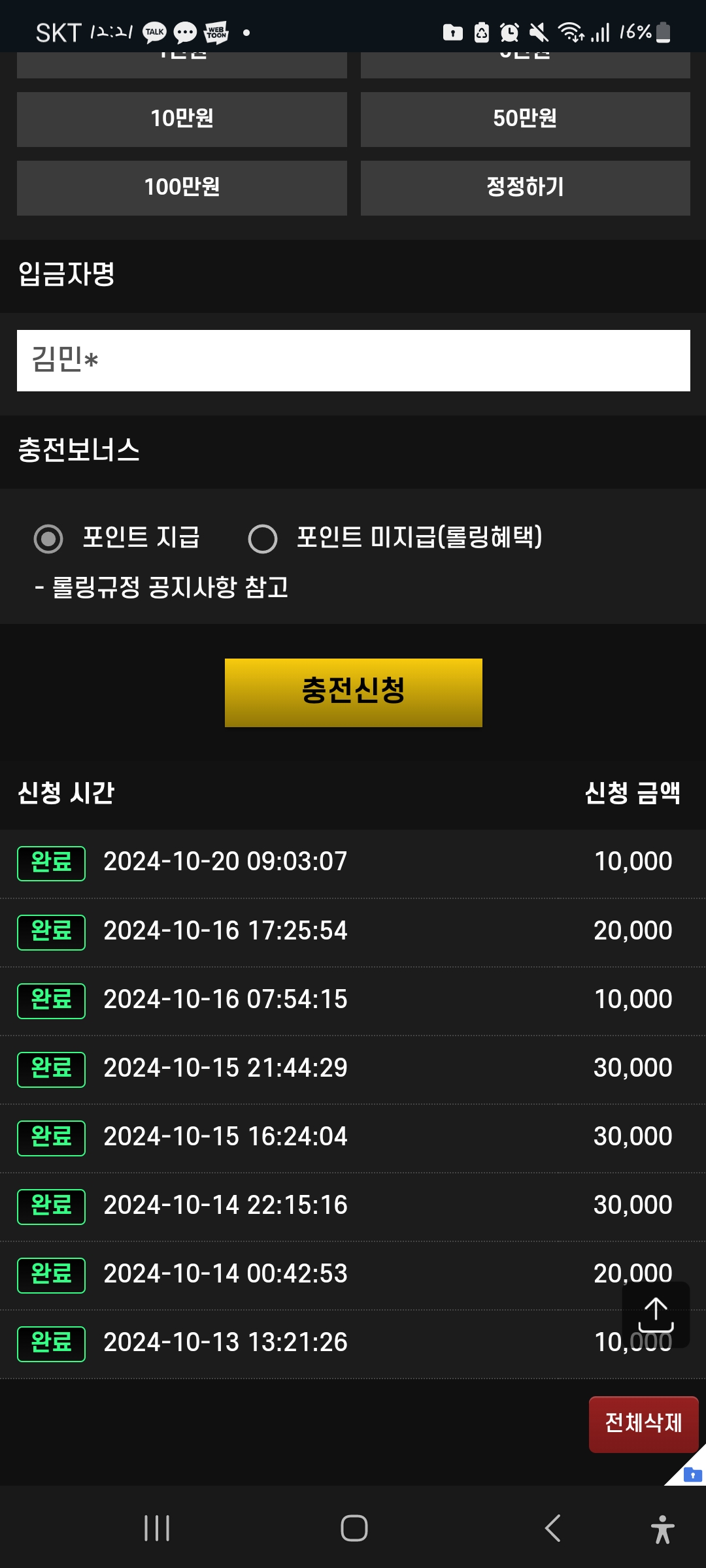The width and height of the screenshot is (706, 1568).
Task: Select the 10만원 amount button
Action: point(182,119)
